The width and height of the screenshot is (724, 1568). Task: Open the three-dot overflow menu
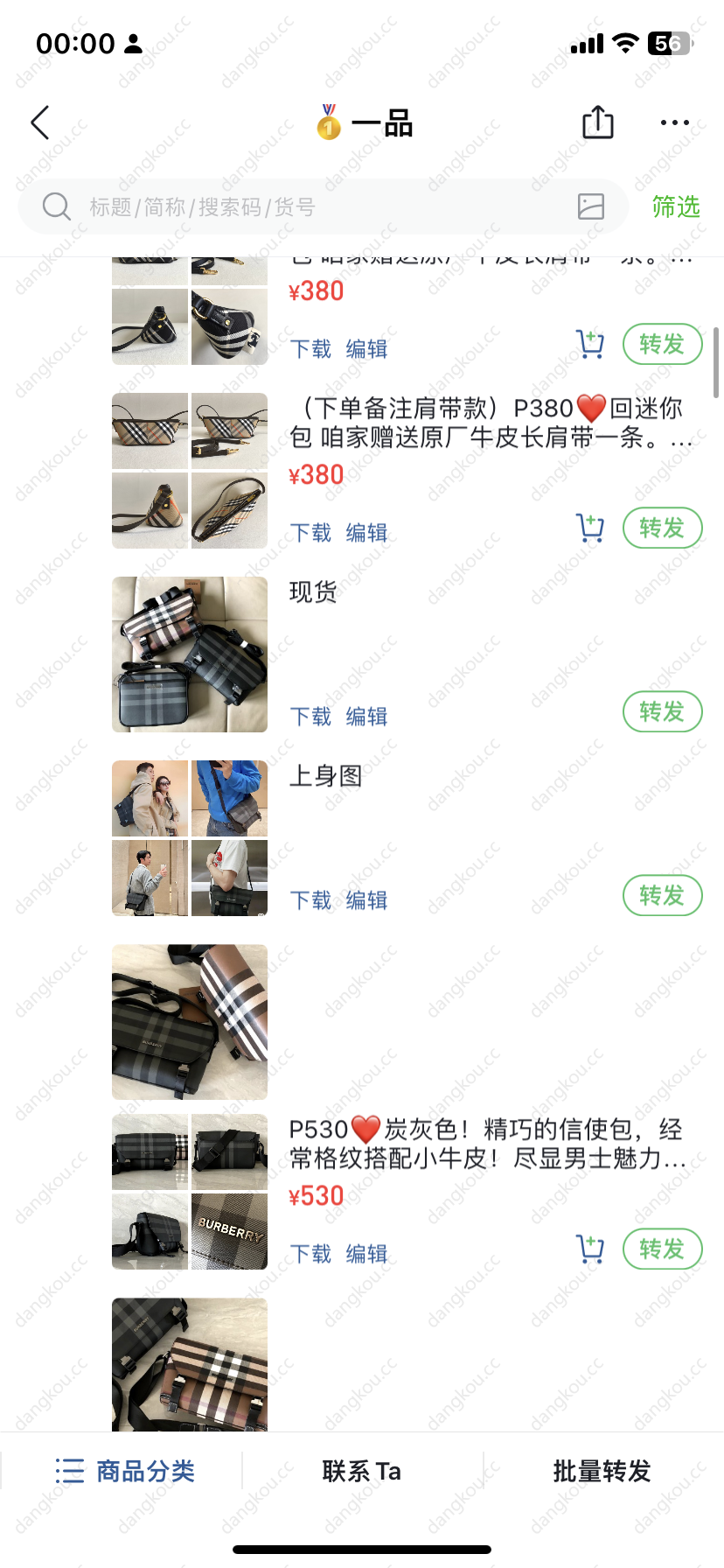tap(674, 122)
